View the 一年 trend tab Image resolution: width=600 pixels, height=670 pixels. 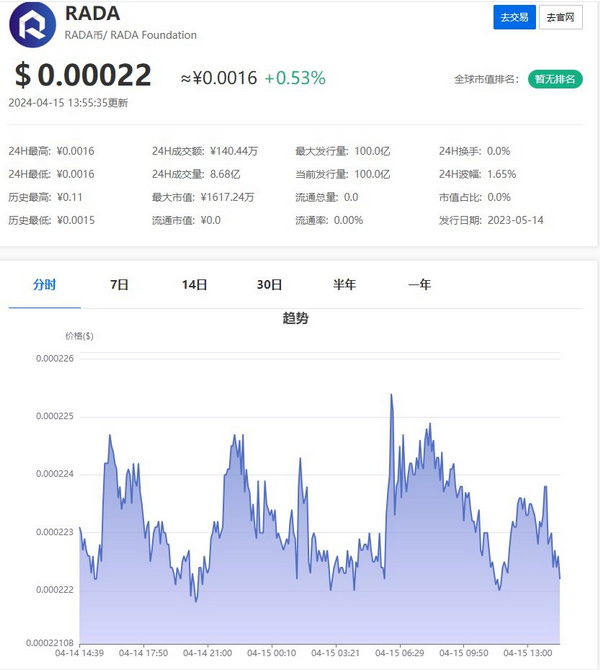coord(419,284)
